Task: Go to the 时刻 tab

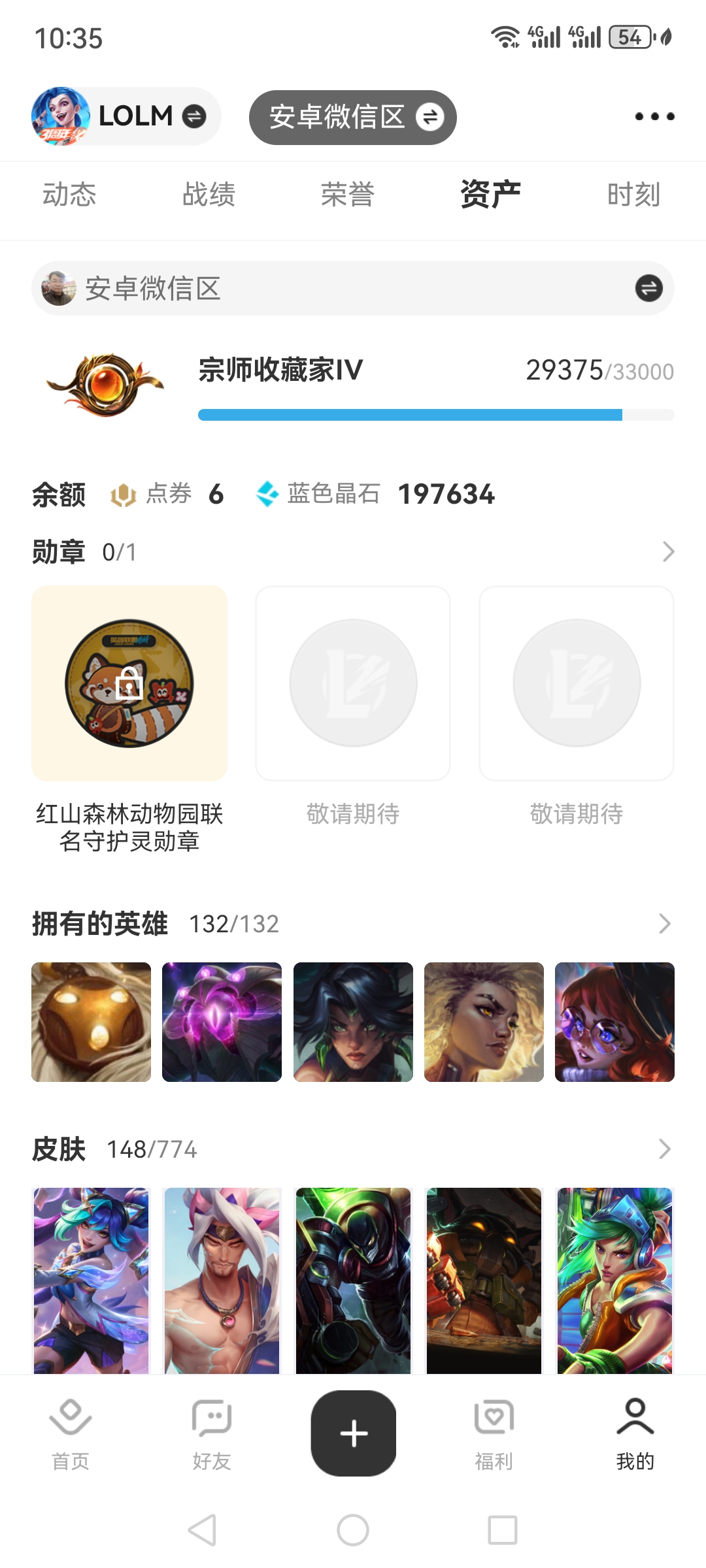Action: [x=633, y=195]
